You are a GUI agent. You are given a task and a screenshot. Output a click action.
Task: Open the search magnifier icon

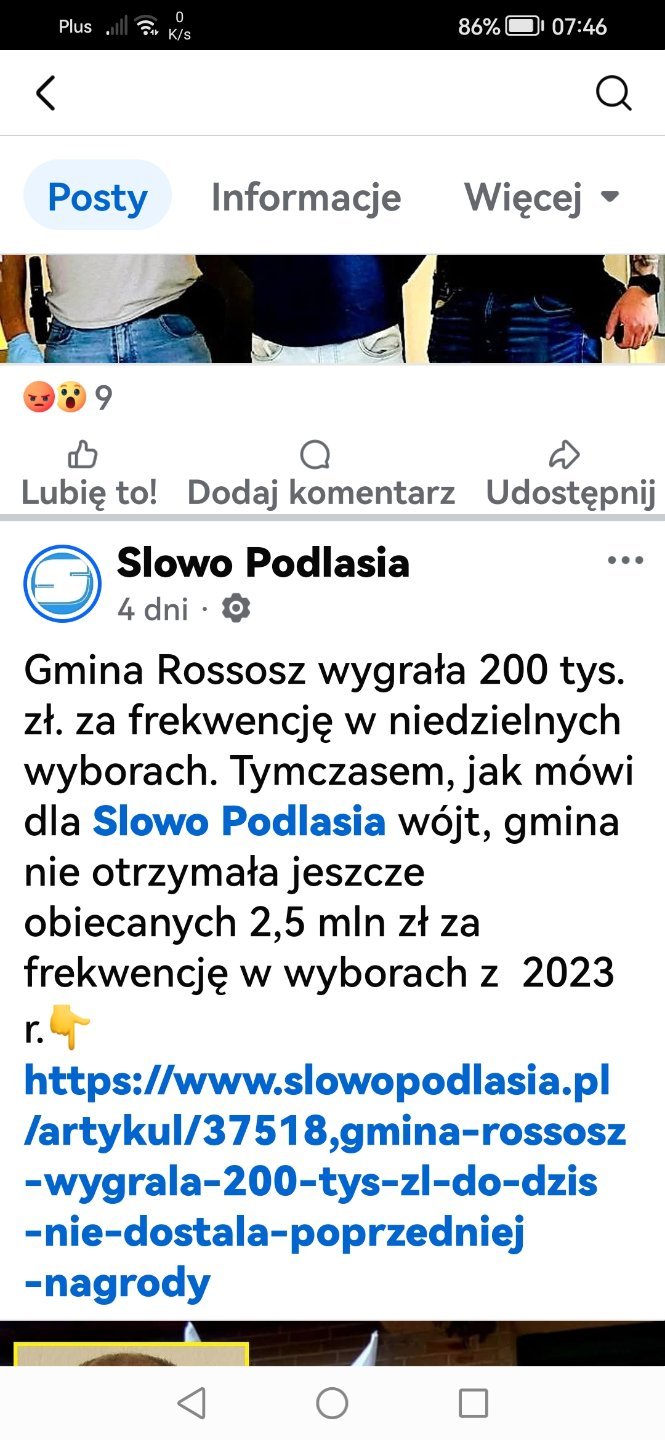(x=613, y=93)
